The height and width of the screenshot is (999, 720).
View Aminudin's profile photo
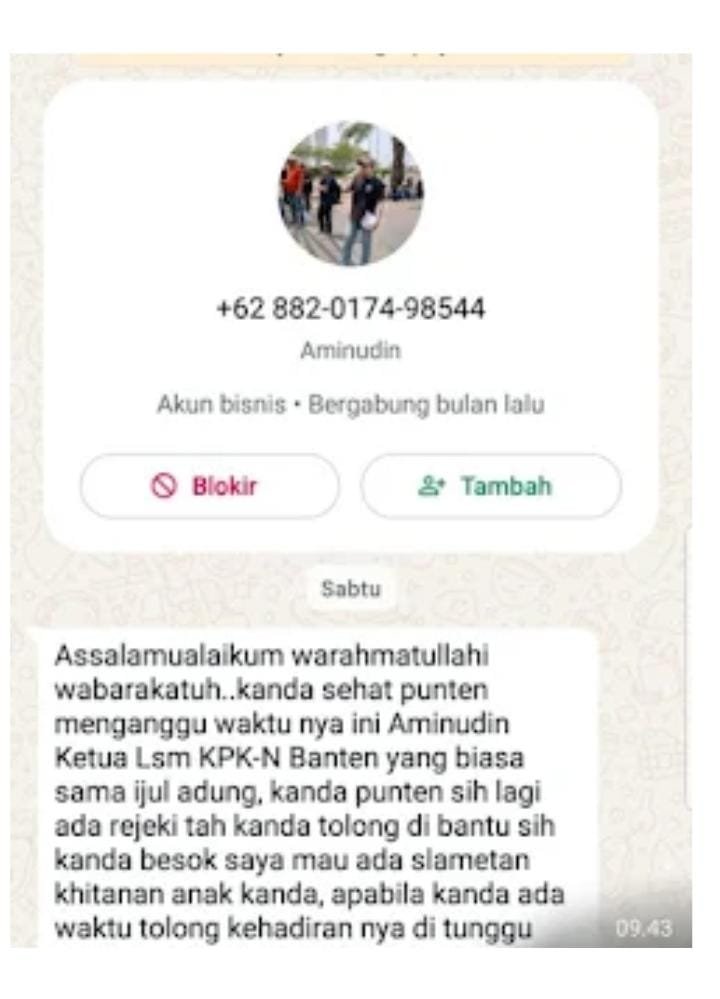point(350,194)
